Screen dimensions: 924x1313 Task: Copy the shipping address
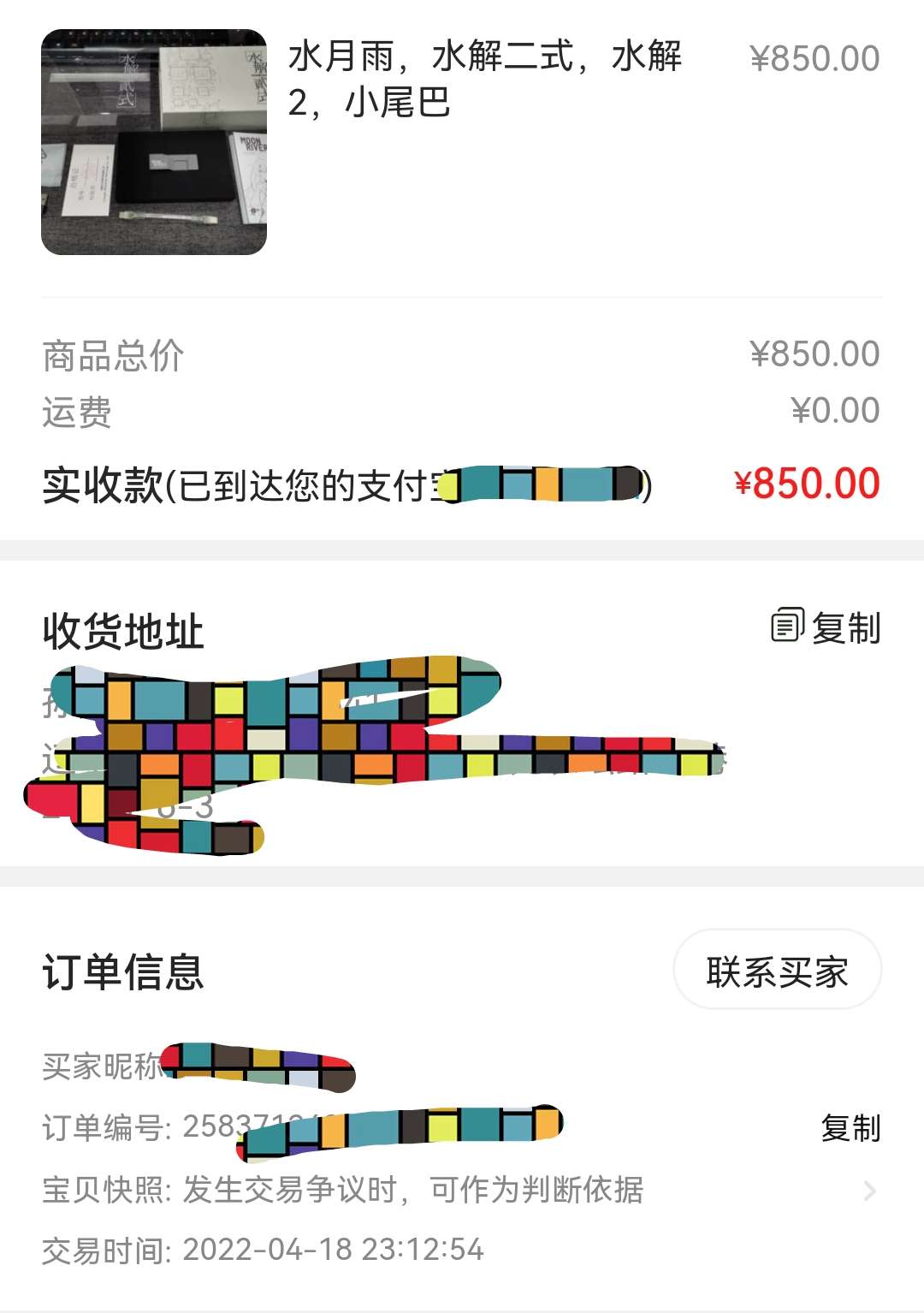click(x=826, y=627)
